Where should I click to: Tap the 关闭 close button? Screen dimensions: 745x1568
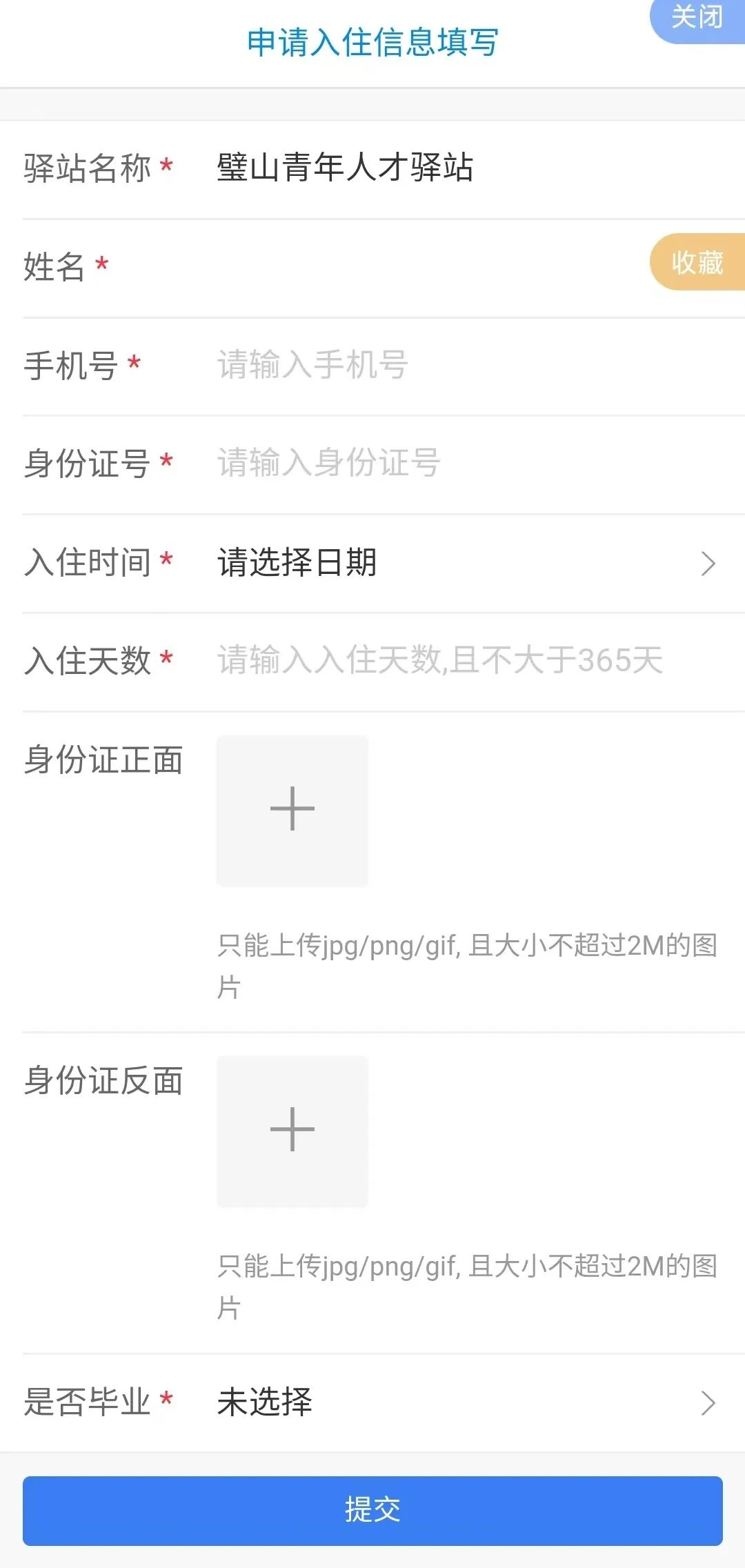(697, 18)
